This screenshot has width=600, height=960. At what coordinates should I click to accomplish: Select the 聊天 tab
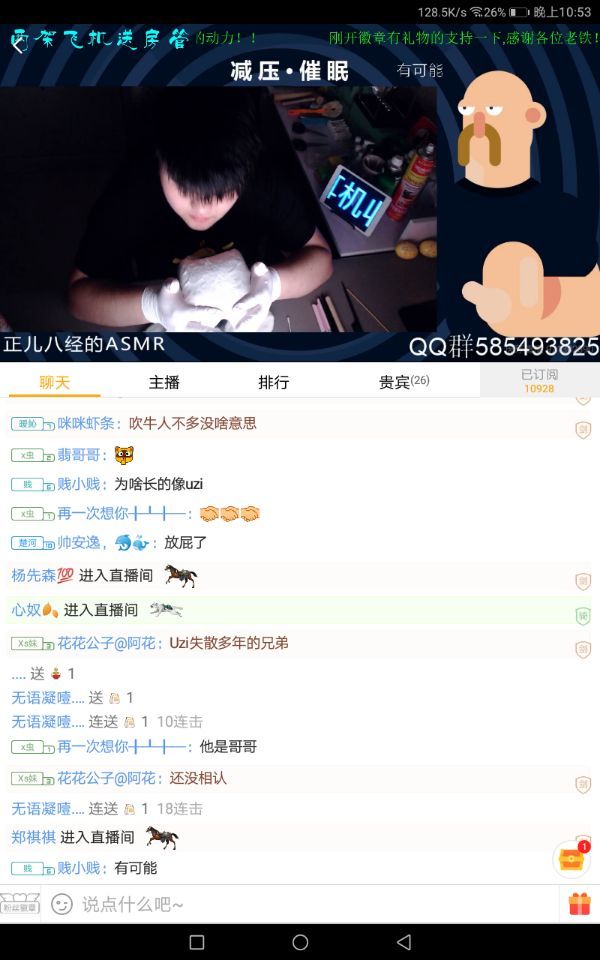pos(55,382)
